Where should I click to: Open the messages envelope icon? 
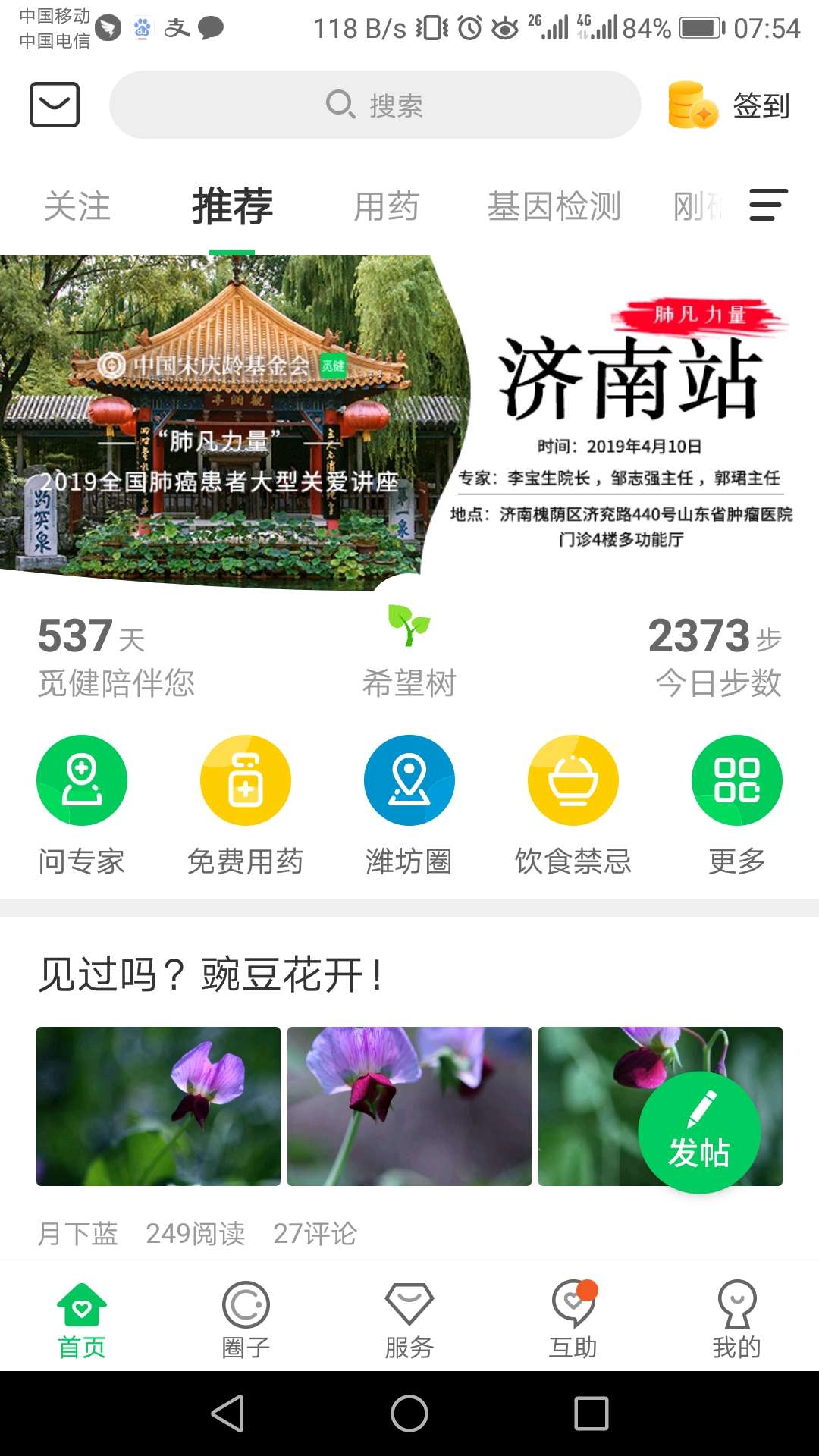[53, 105]
